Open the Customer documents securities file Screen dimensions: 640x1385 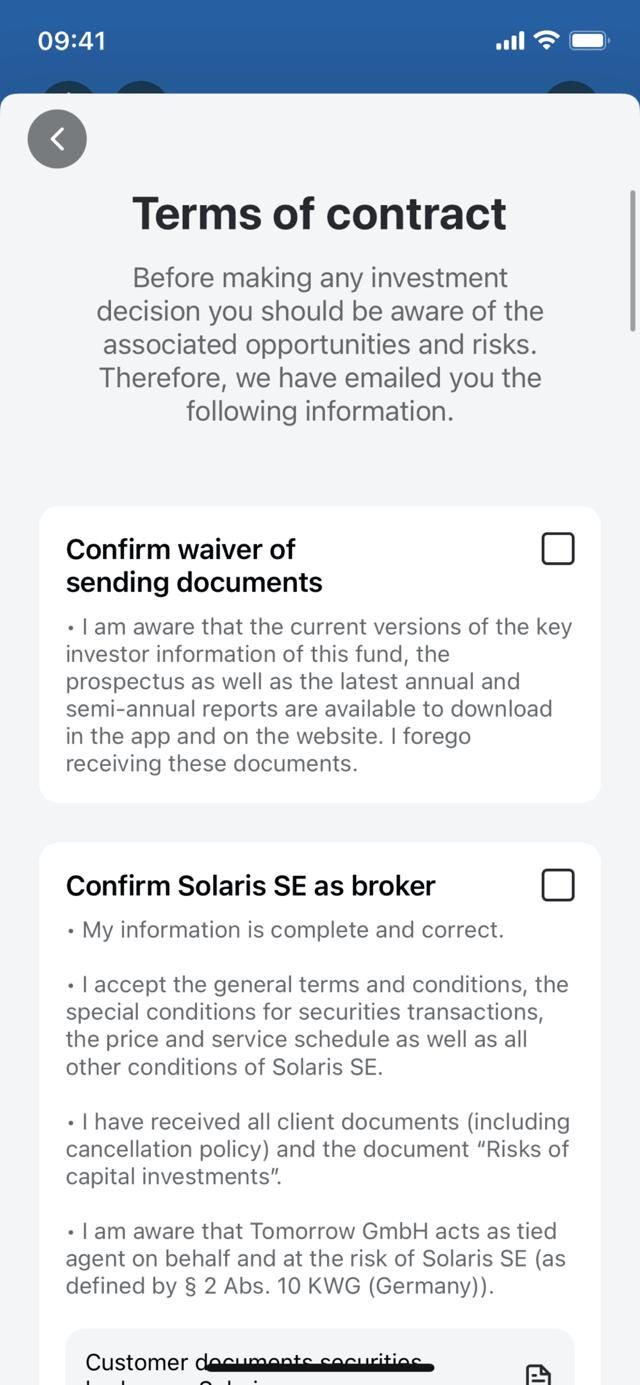(x=320, y=1358)
